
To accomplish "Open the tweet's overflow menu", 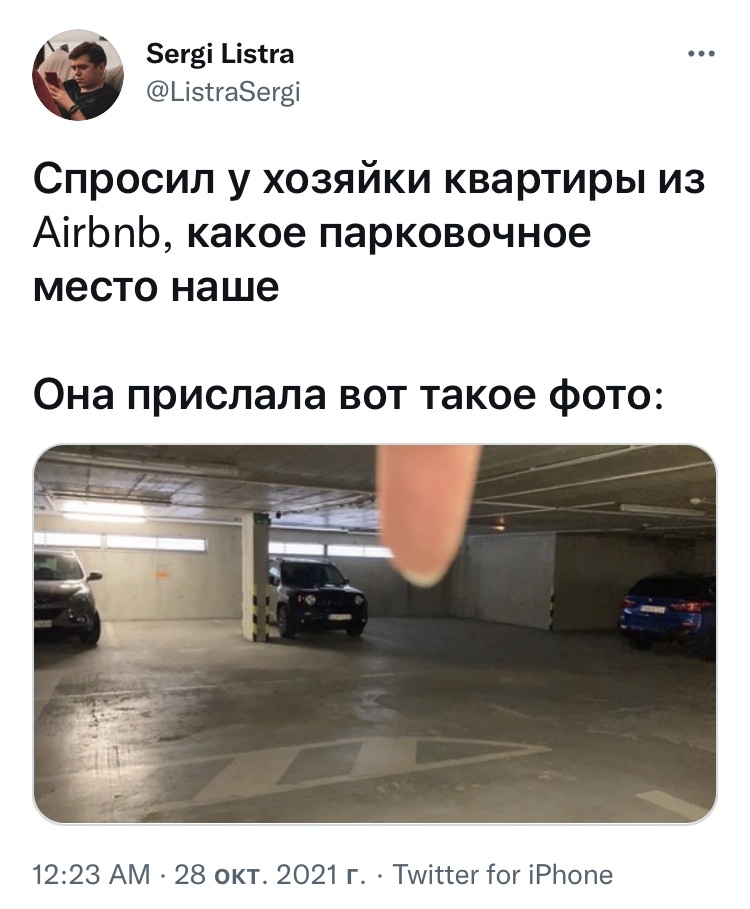I will [x=701, y=56].
